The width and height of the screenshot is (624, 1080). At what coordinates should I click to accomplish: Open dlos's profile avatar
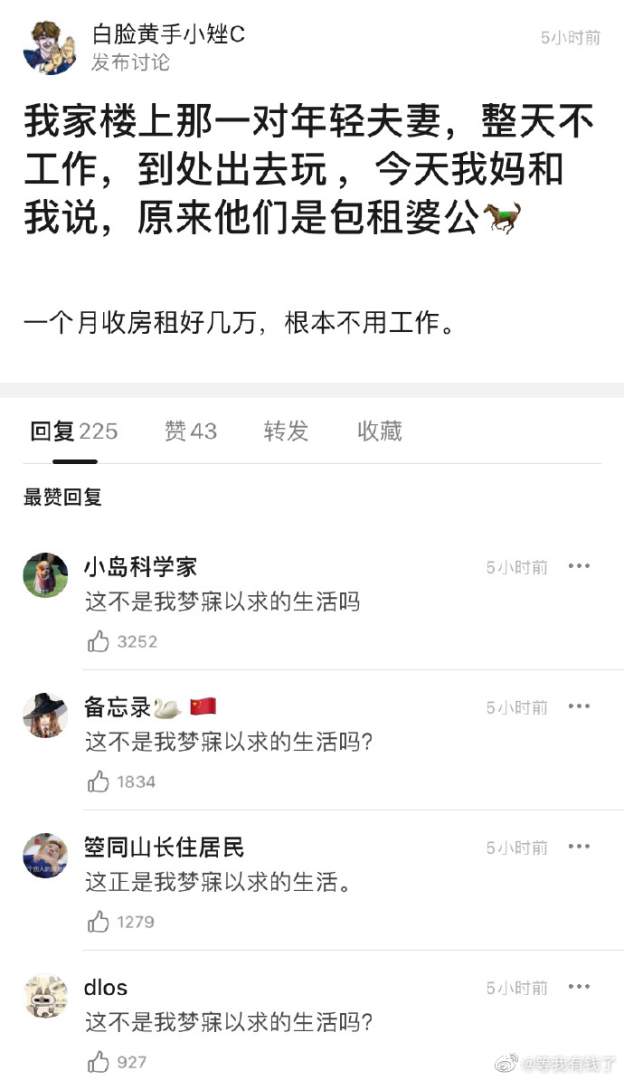(45, 996)
